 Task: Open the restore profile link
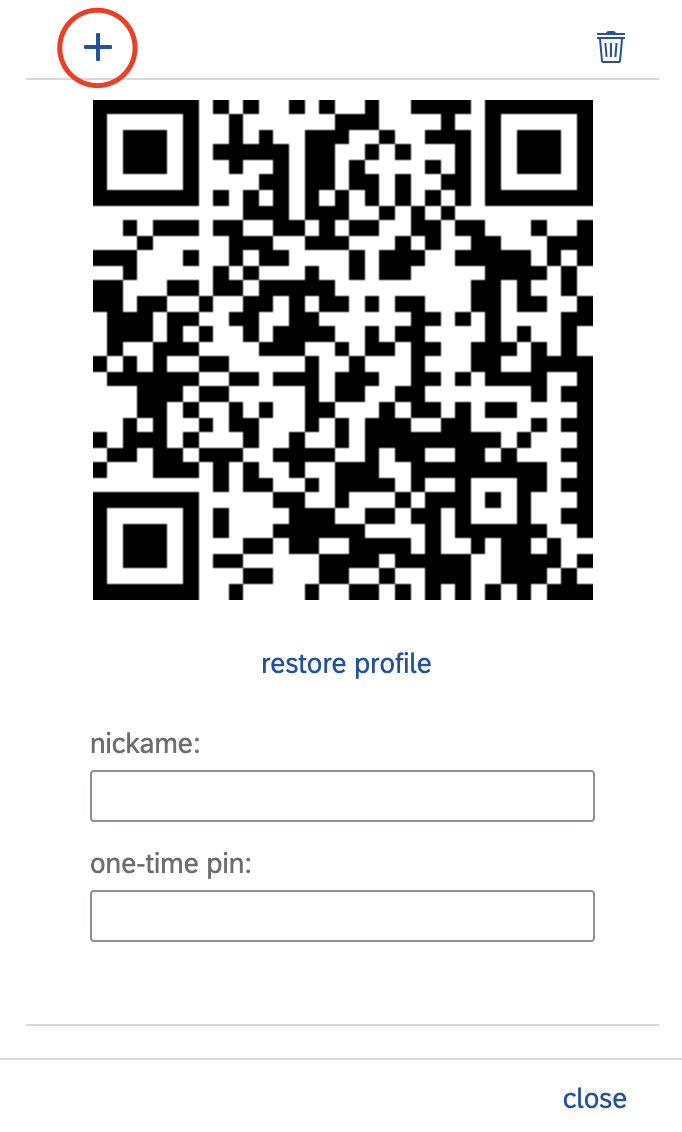(346, 663)
